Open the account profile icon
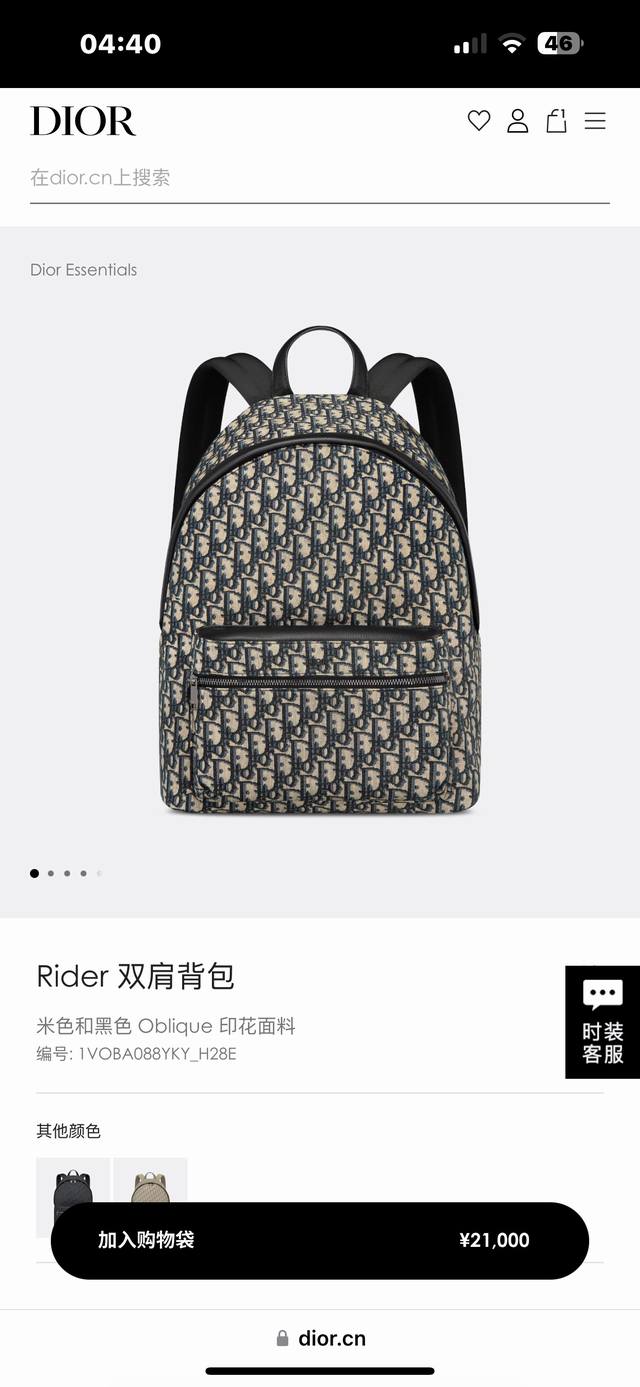The image size is (640, 1387). (x=517, y=121)
